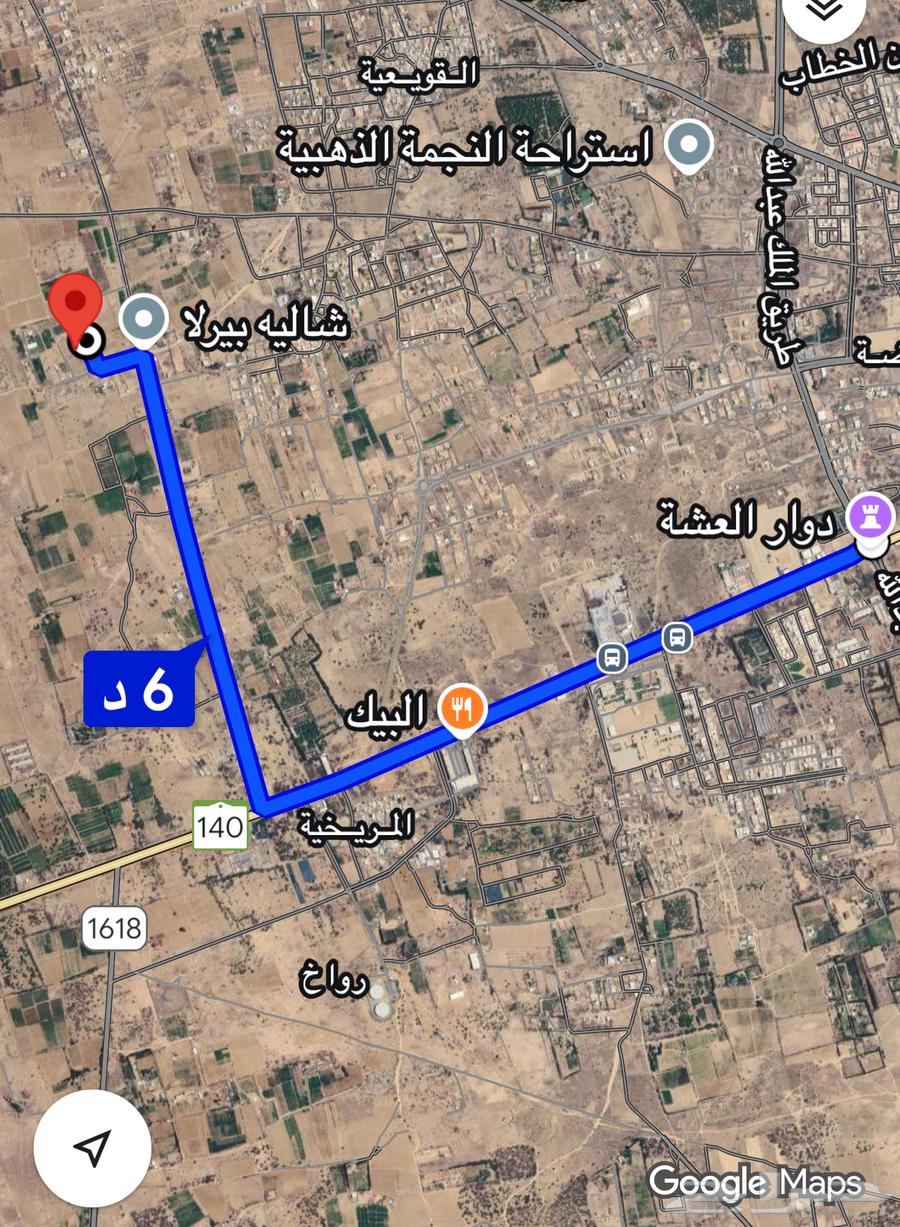The width and height of the screenshot is (900, 1227).
Task: Open the map layers button
Action: [823, 12]
